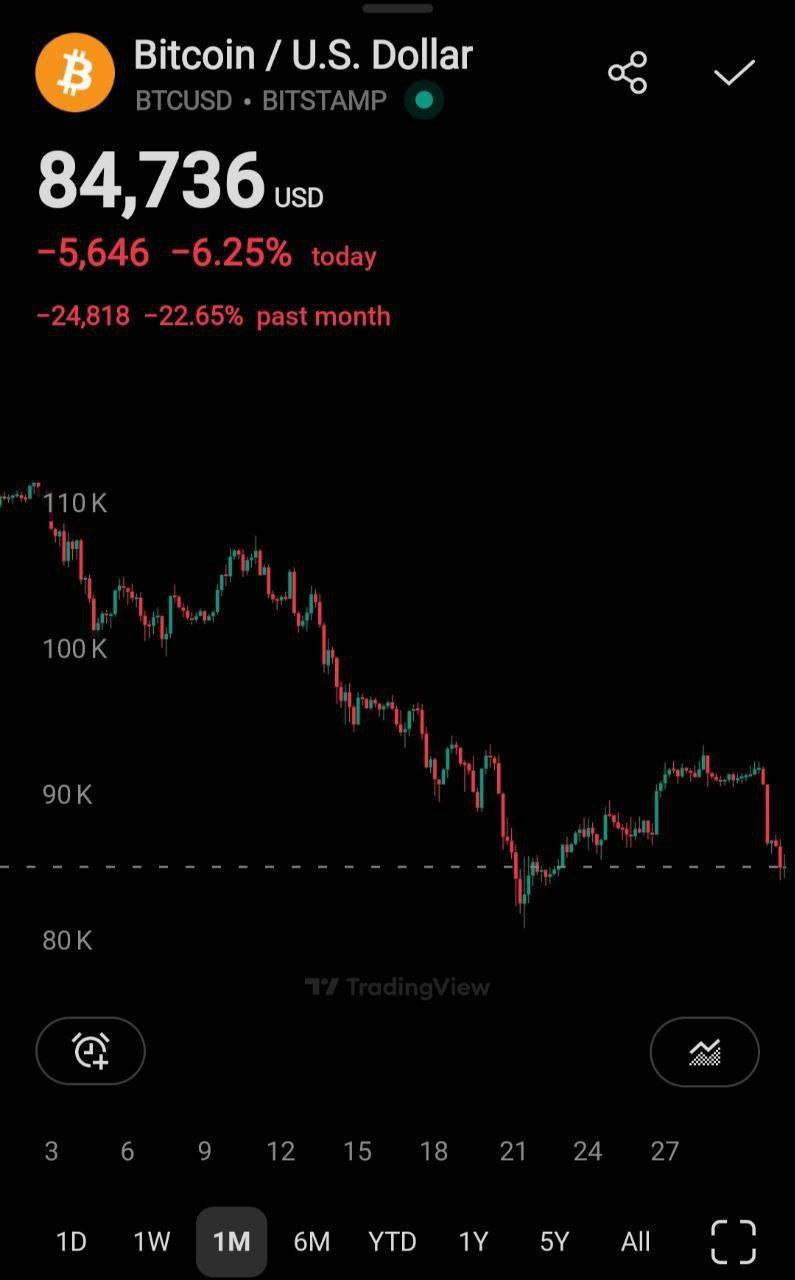
Task: Show All time price history
Action: pos(635,1242)
